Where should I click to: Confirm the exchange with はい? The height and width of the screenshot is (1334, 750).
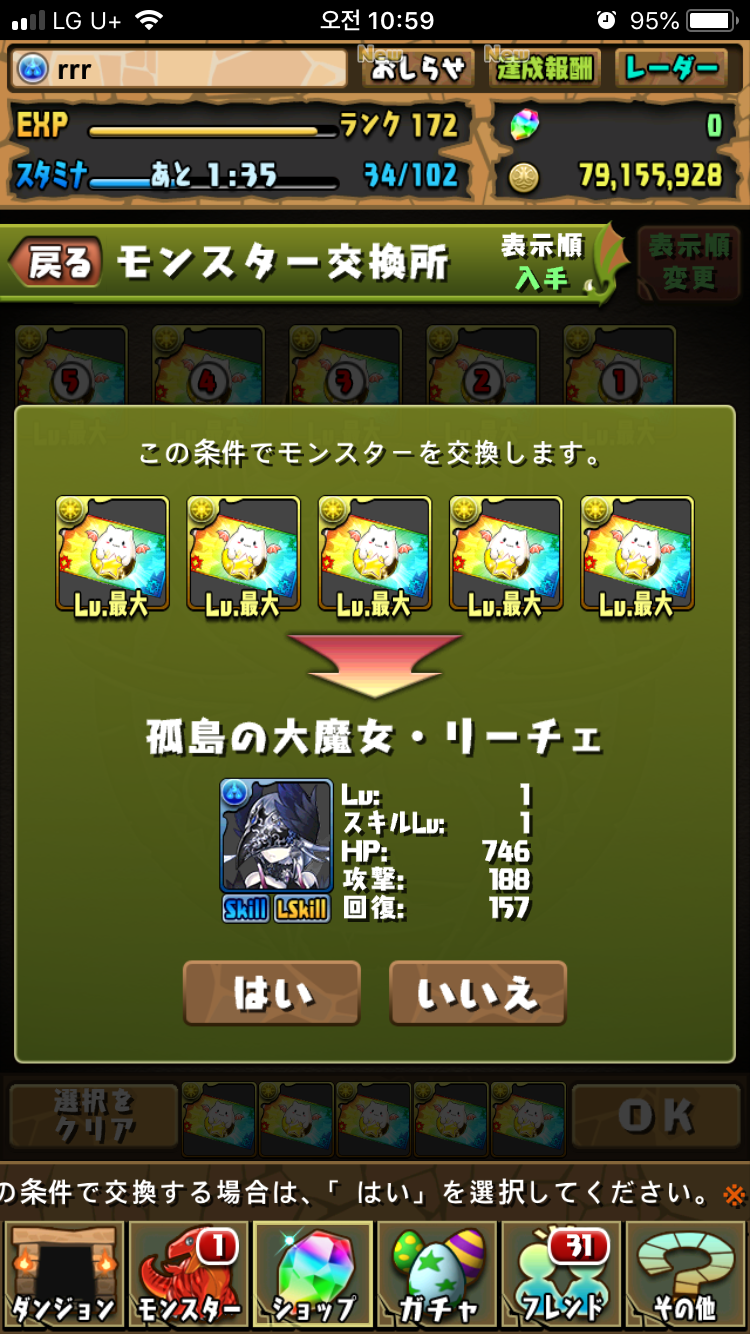point(271,992)
